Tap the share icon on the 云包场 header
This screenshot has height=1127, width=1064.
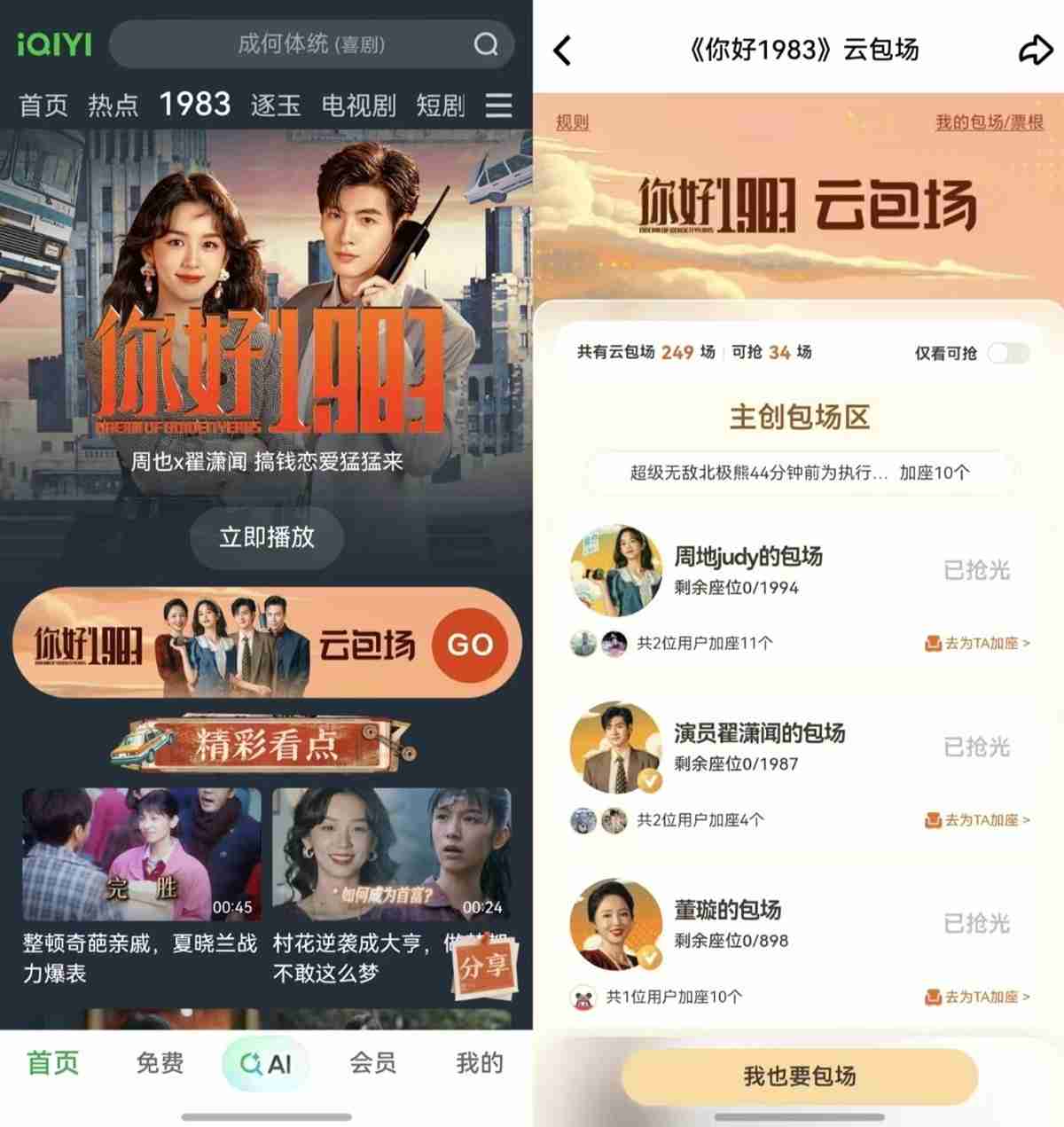click(x=1033, y=51)
